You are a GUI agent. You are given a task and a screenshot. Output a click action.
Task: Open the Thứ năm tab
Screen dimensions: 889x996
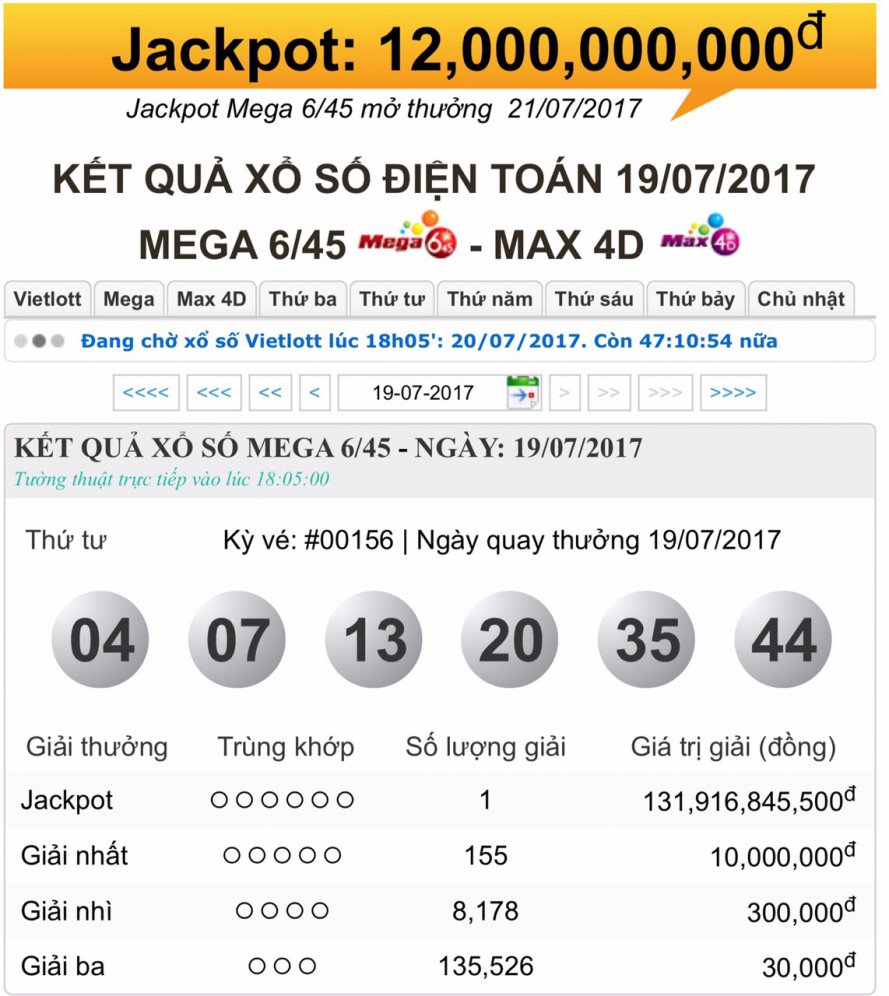pyautogui.click(x=490, y=299)
